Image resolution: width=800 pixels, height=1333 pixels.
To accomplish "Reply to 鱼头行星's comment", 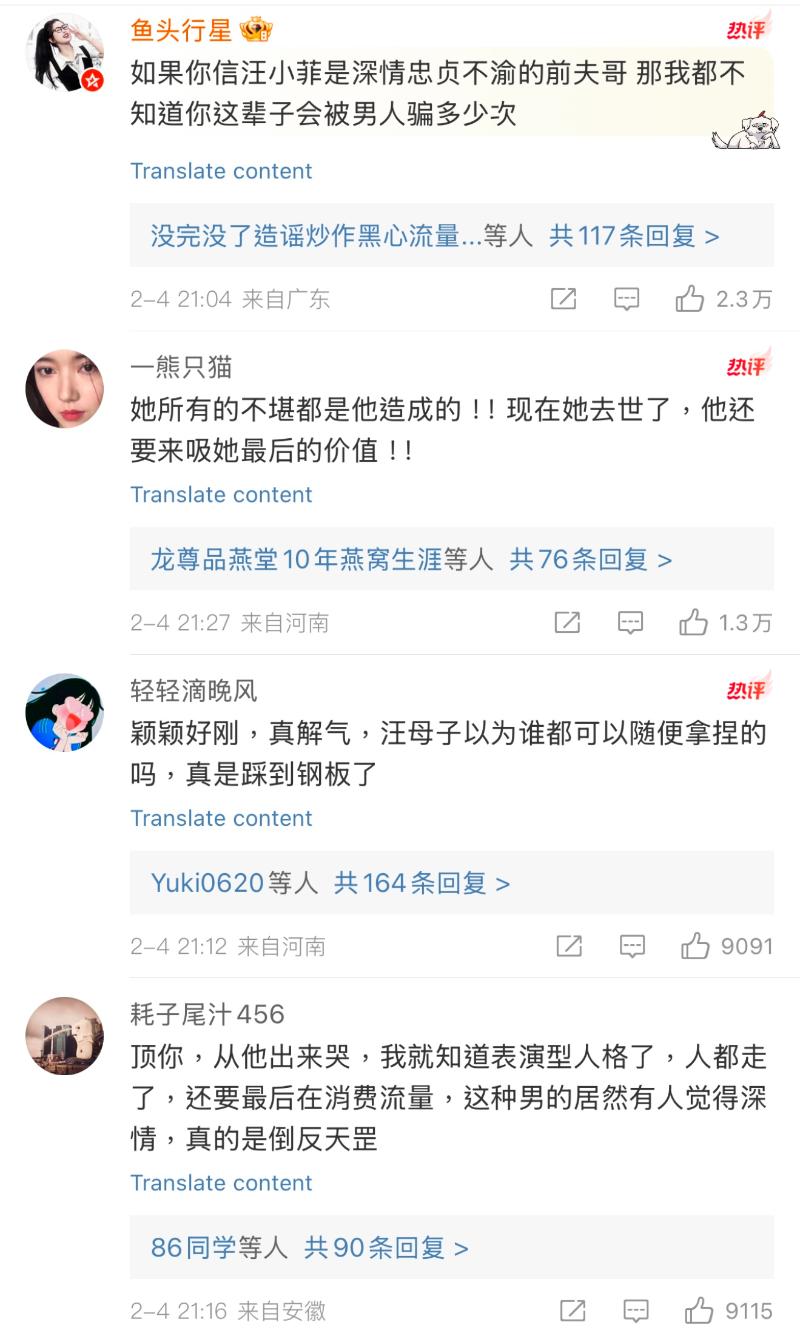I will coord(626,299).
